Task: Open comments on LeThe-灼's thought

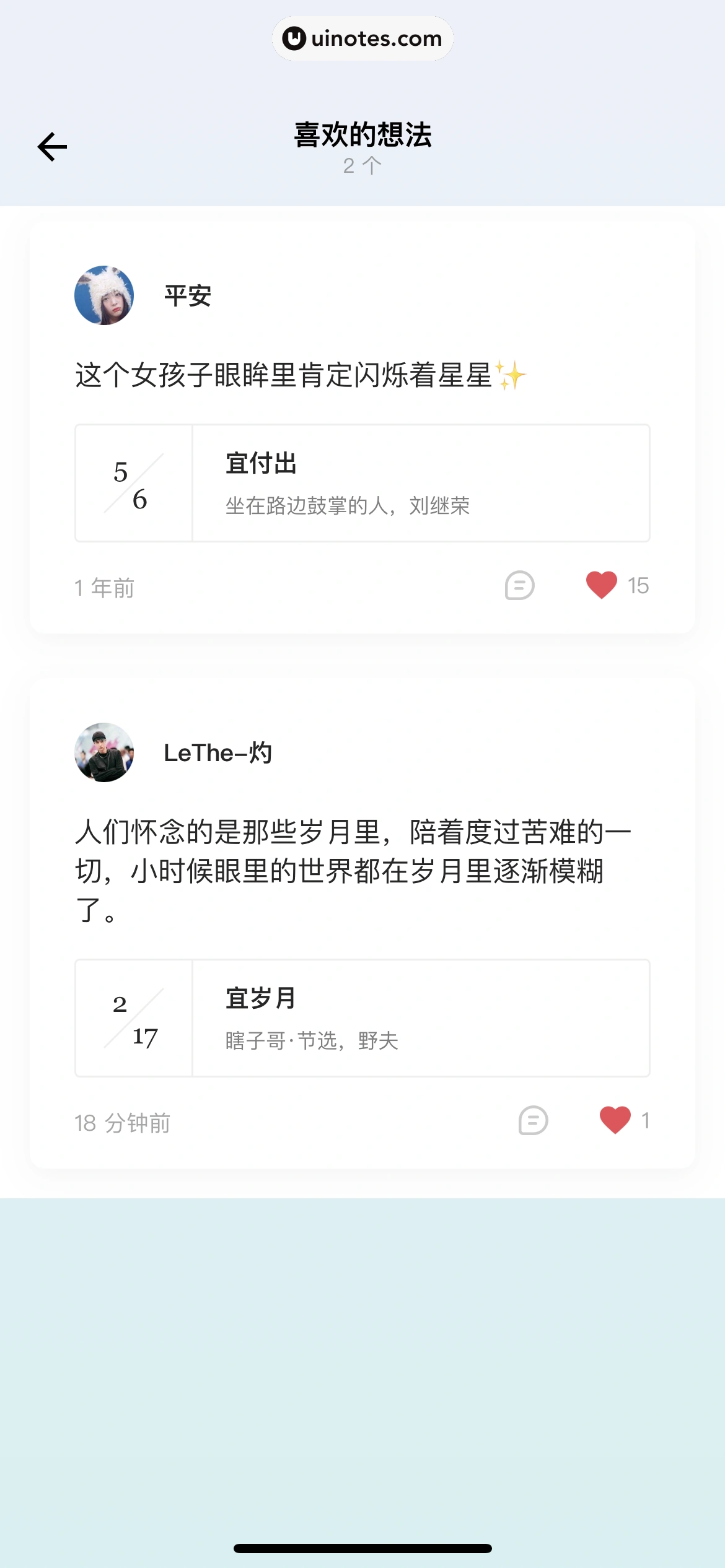Action: [534, 1121]
